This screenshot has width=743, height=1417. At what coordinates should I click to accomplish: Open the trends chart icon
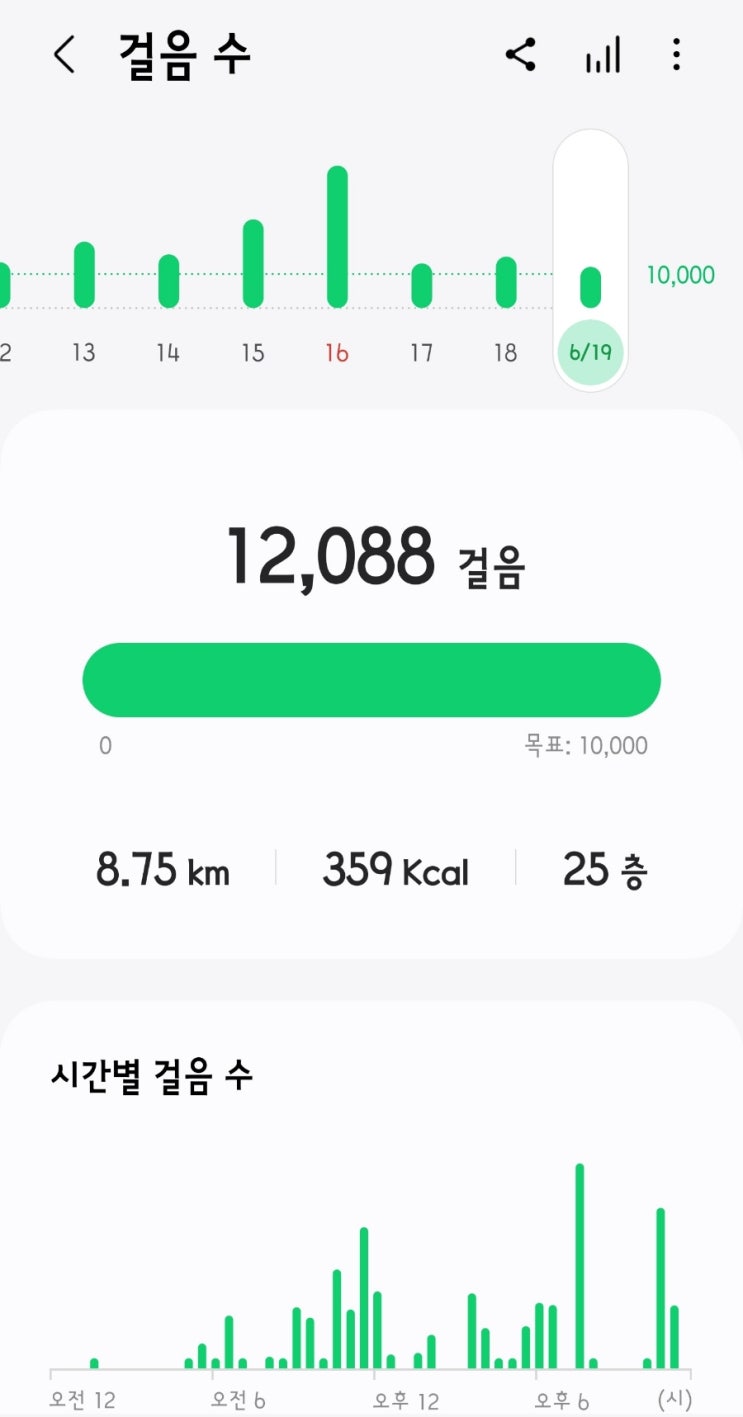pyautogui.click(x=603, y=55)
